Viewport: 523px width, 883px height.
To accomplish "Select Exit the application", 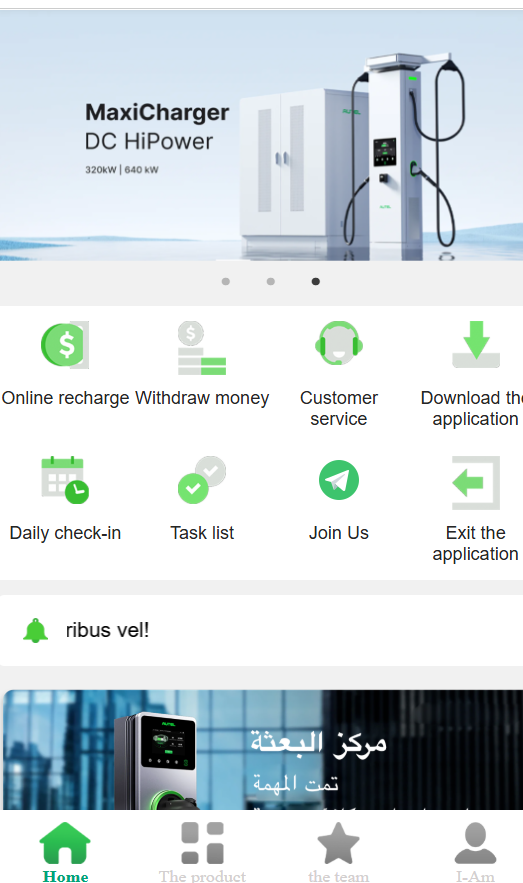I will pos(476,509).
